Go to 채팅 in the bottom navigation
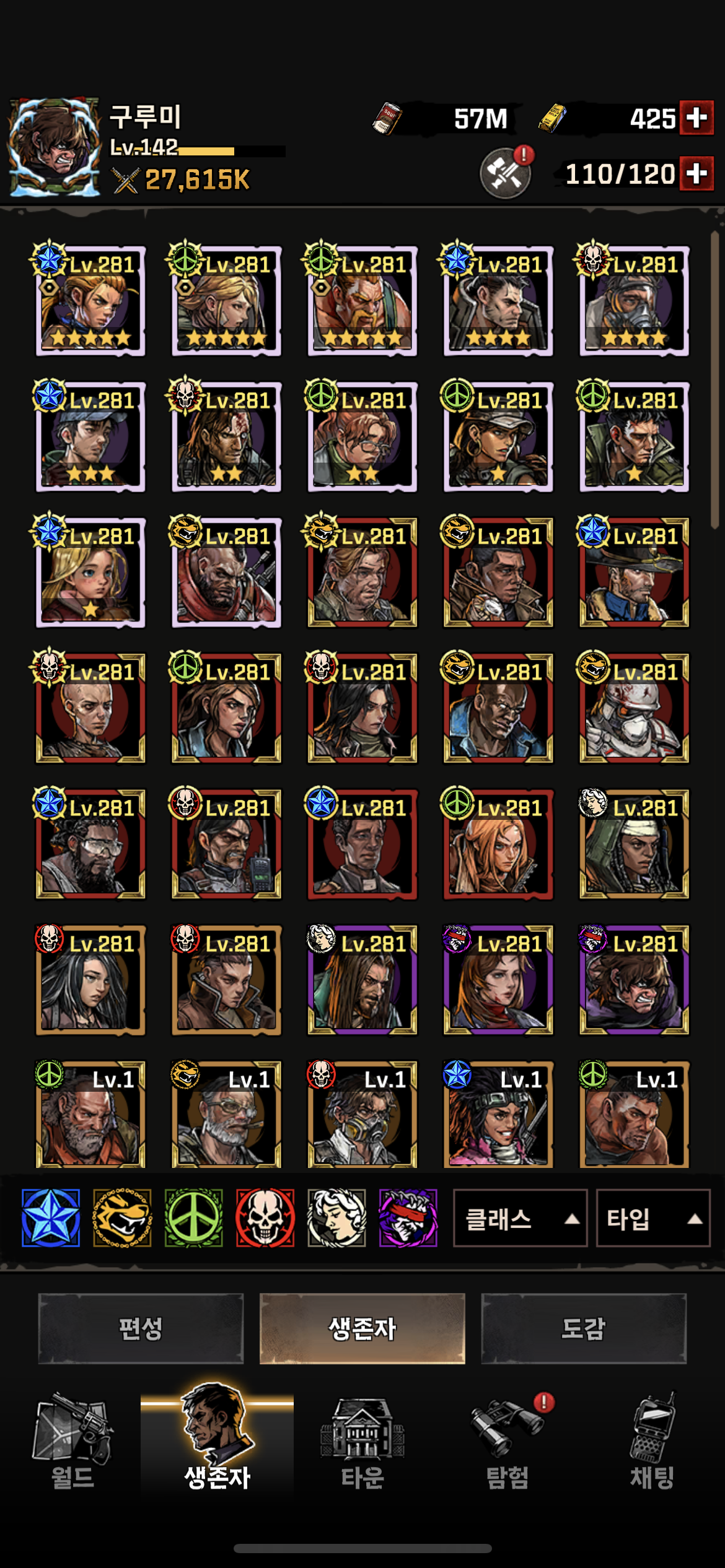Screen dimensions: 725x1568 [652, 1443]
